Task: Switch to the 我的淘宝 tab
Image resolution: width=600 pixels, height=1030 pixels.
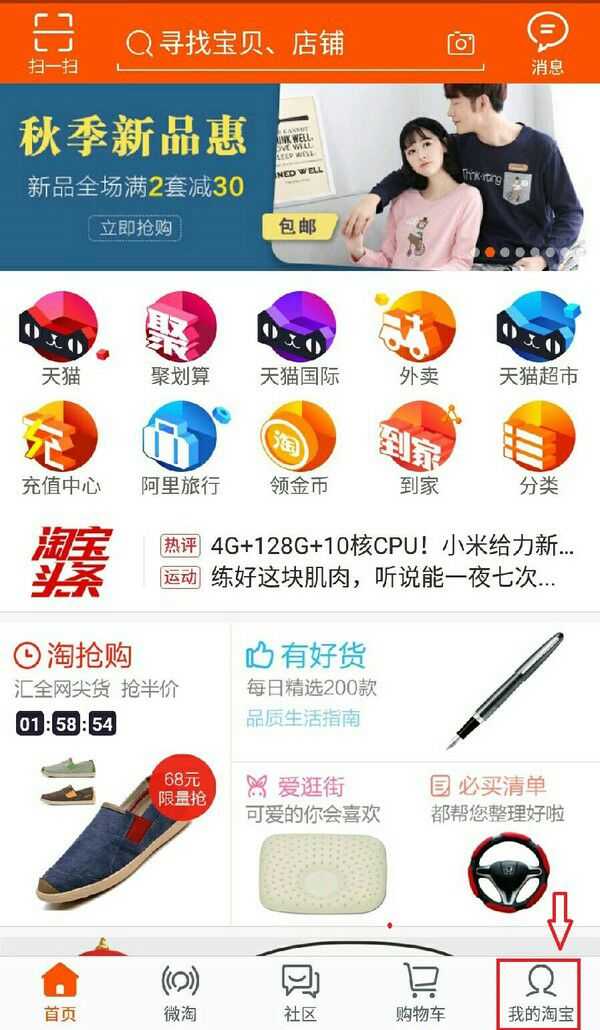Action: click(541, 993)
